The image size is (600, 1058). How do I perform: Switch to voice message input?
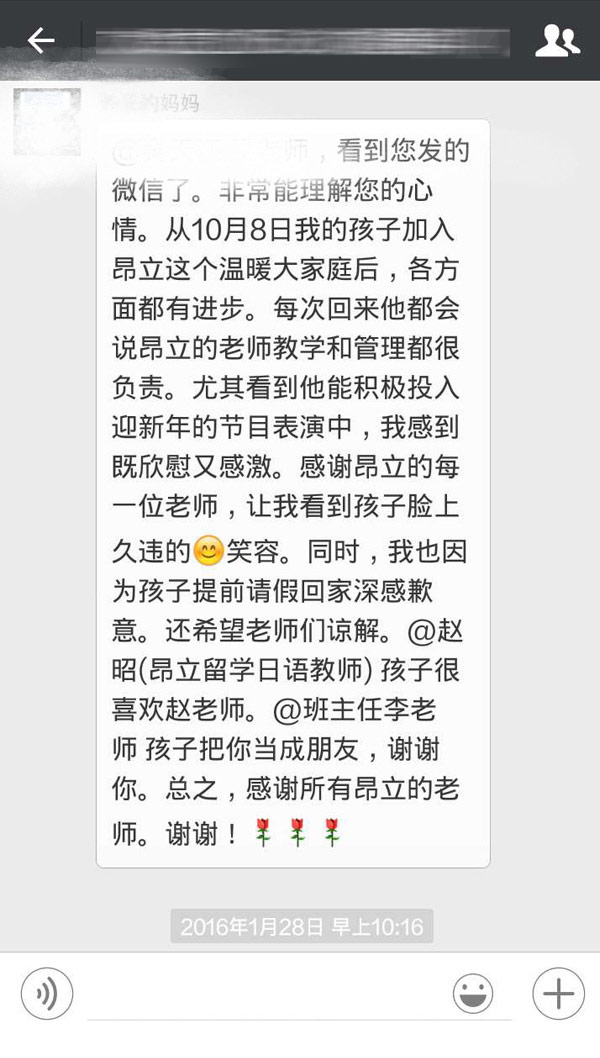coord(47,994)
